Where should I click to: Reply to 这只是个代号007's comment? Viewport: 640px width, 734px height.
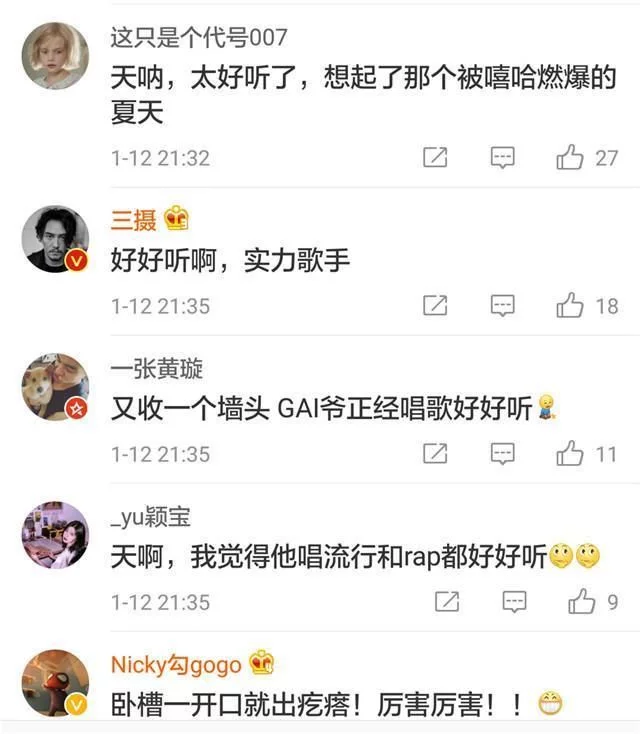coord(502,158)
